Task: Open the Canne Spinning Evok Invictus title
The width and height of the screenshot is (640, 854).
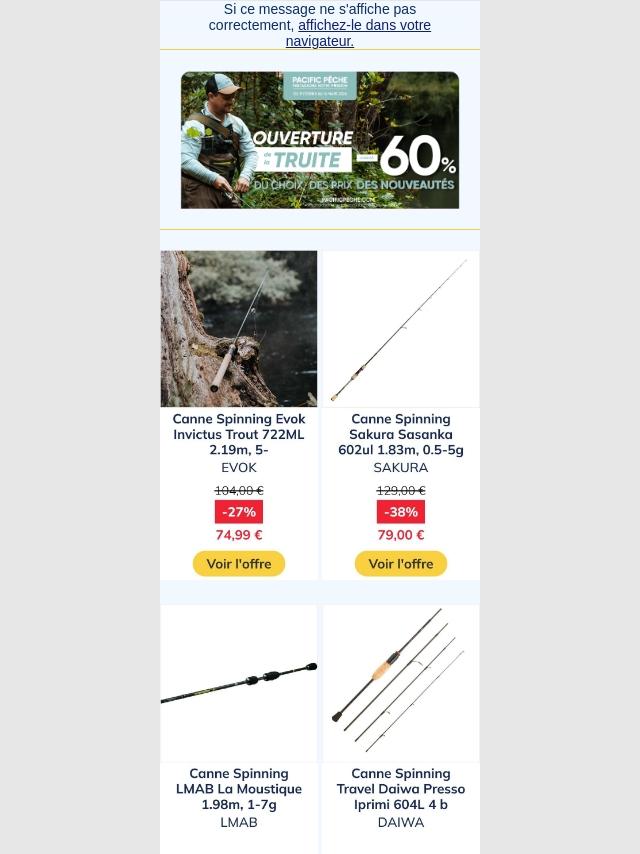Action: (x=239, y=434)
